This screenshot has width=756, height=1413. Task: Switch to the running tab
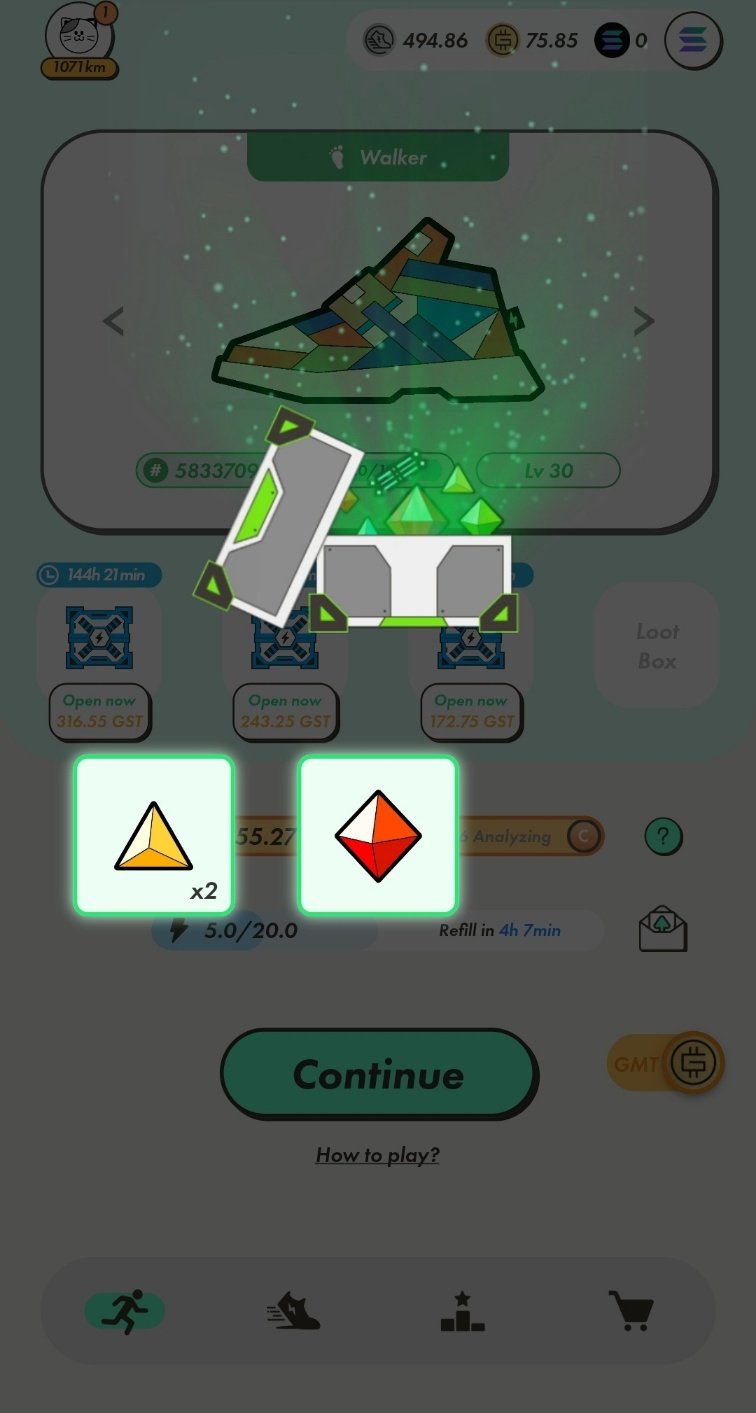coord(125,1310)
